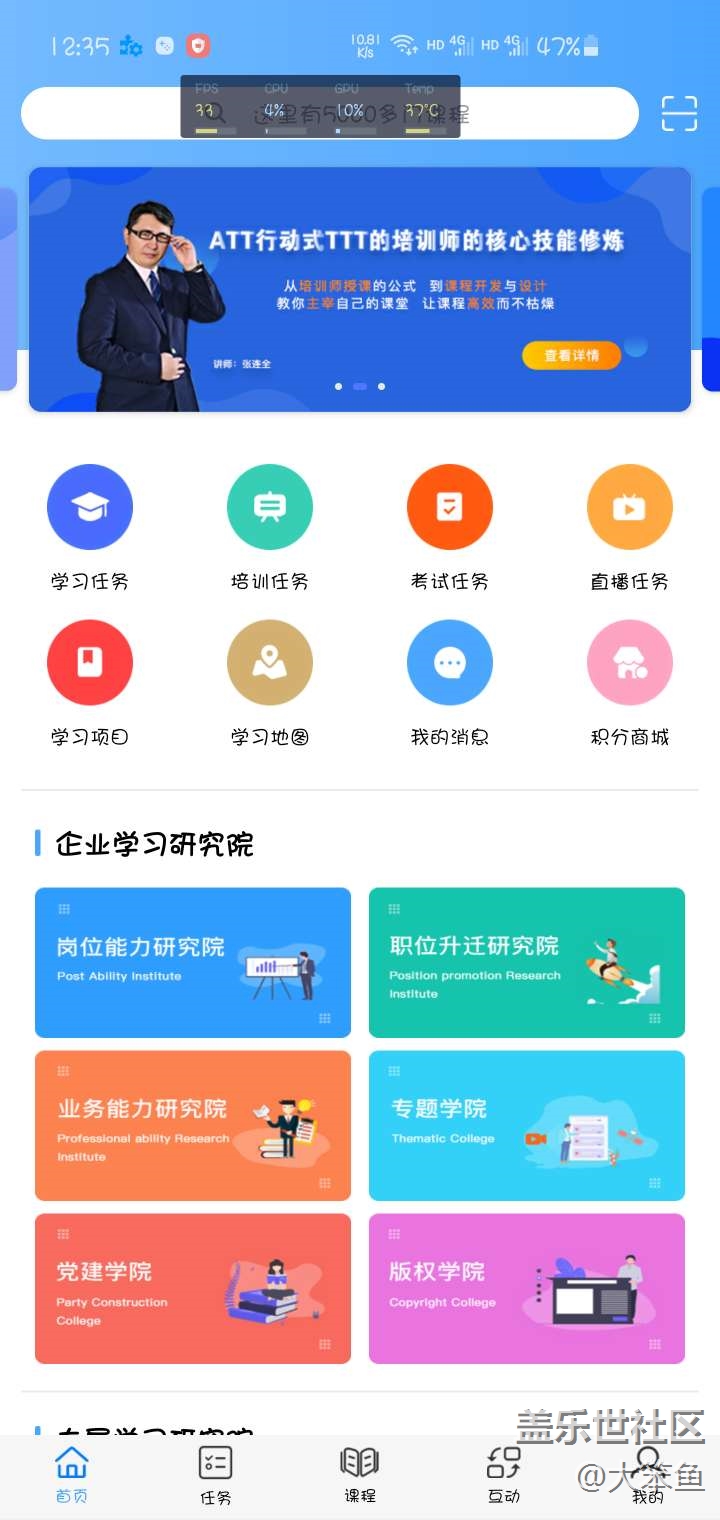Switch to the 任务 tab
This screenshot has height=1520, width=720.
[x=216, y=1475]
